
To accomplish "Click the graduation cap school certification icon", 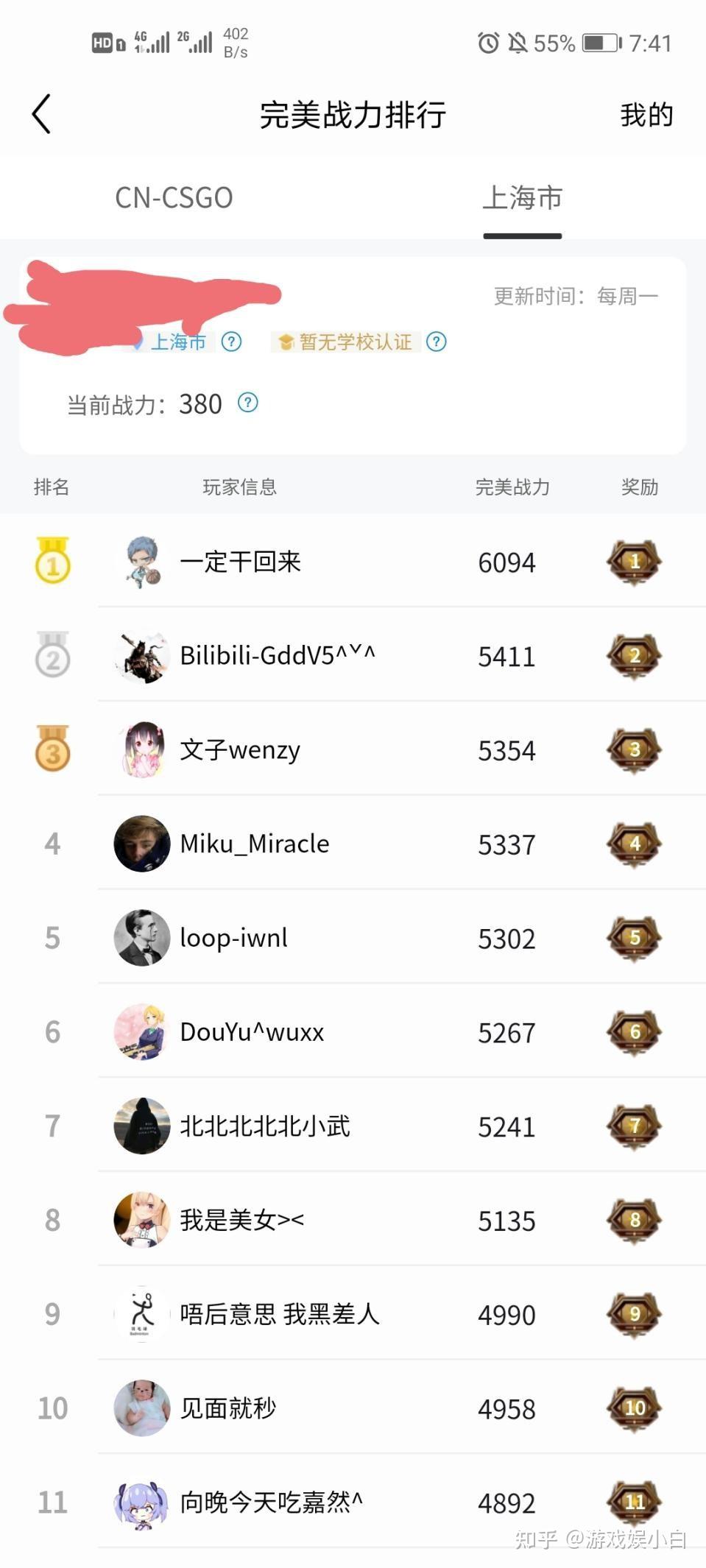I will click(288, 342).
